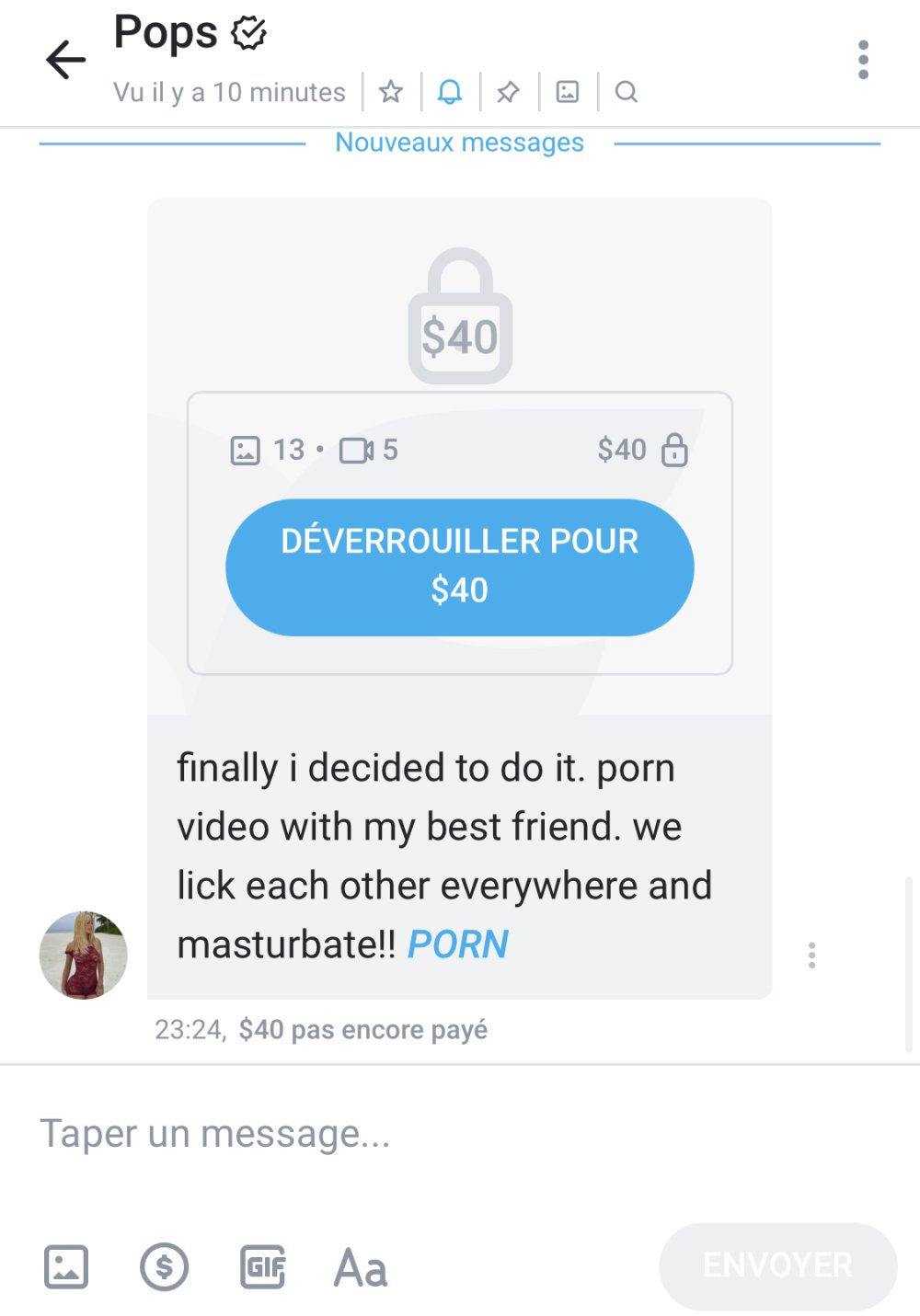920x1316 pixels.
Task: Add Pops to favorites with the star
Action: coord(391,92)
